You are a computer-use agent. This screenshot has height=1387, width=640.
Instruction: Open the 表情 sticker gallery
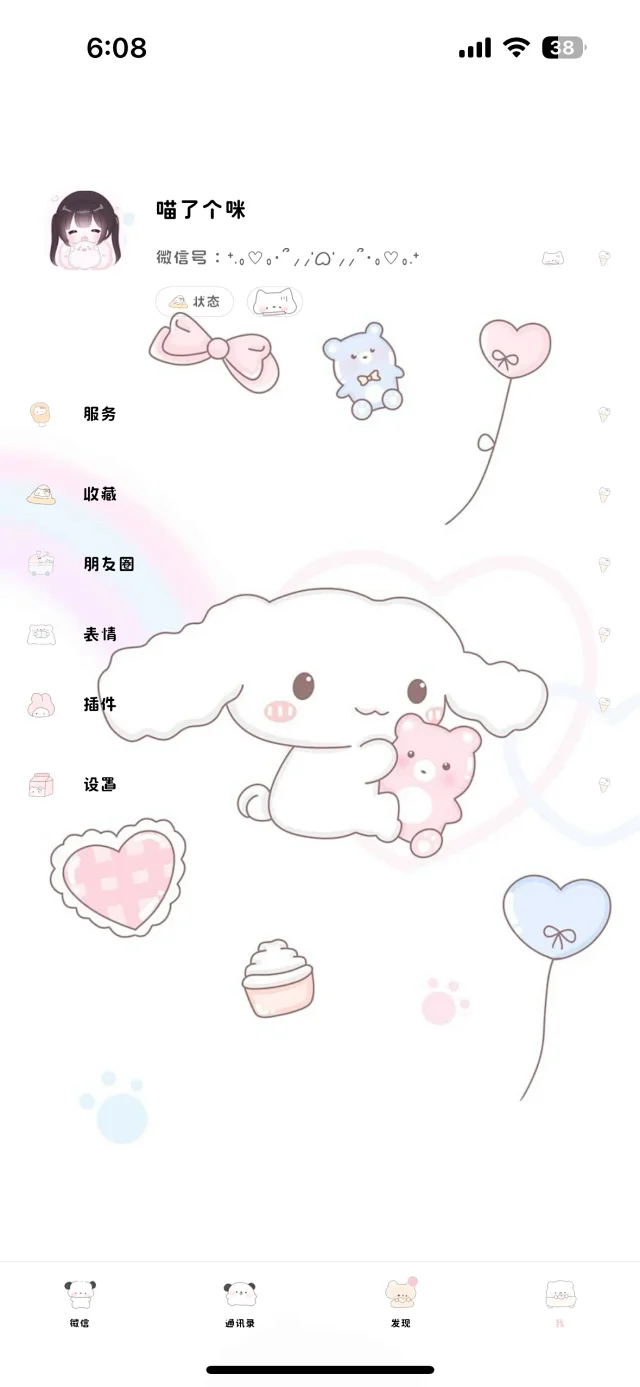100,634
